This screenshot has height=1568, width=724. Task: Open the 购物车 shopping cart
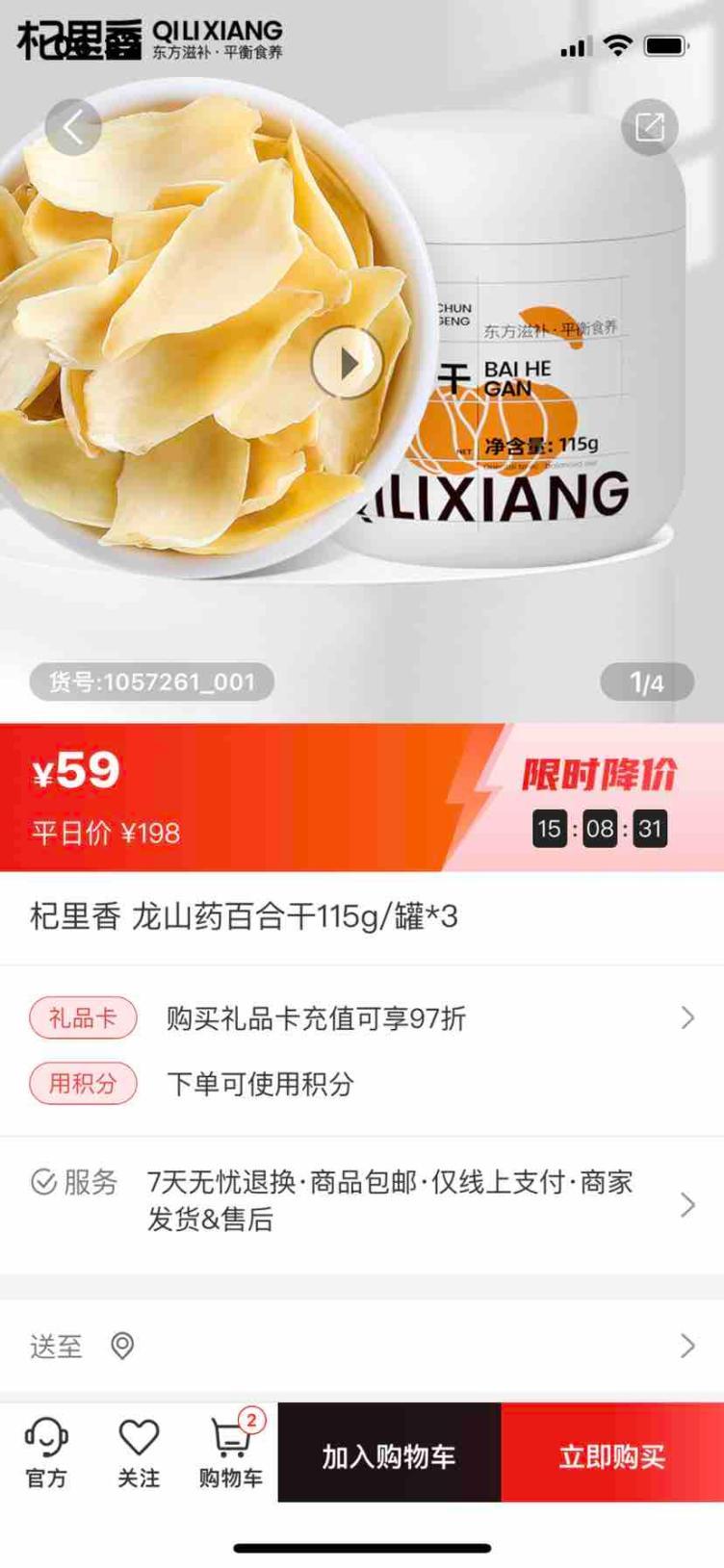coord(231,1452)
